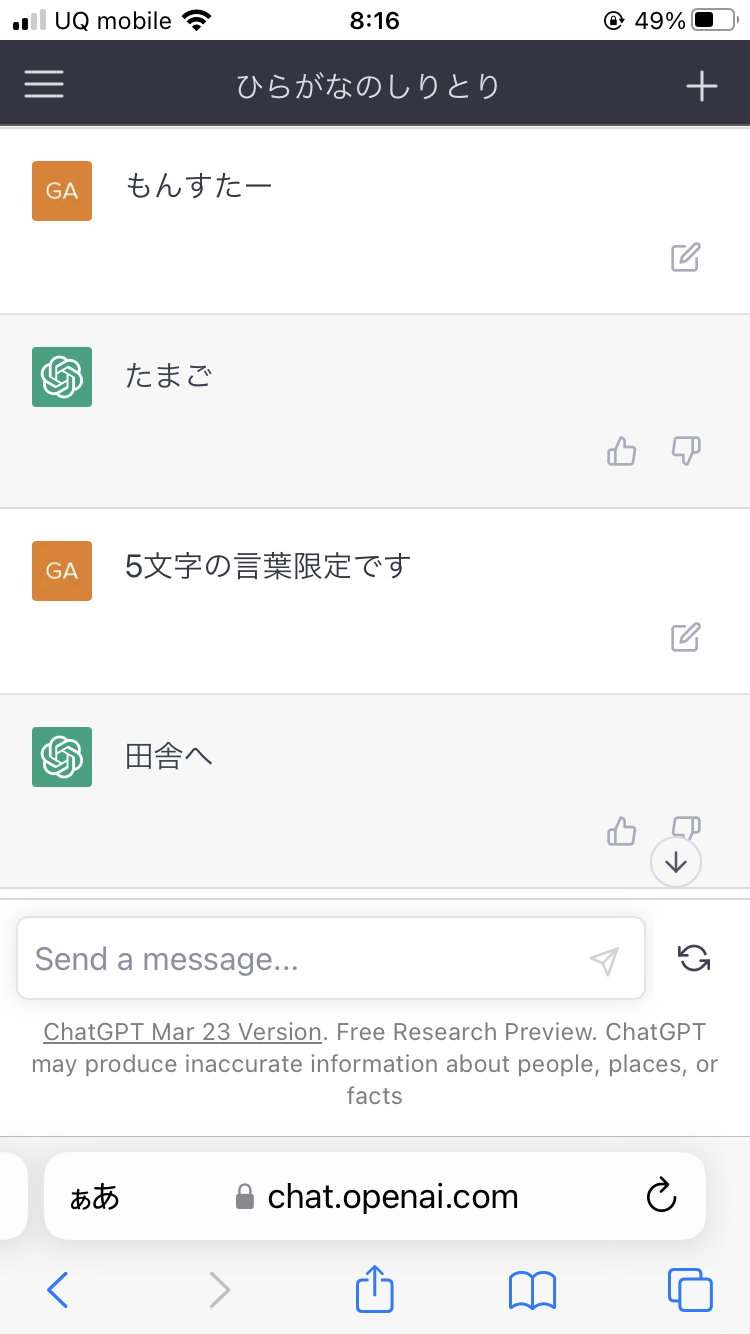Share this page from Safari toolbar
Viewport: 750px width, 1334px height.
pyautogui.click(x=375, y=1288)
